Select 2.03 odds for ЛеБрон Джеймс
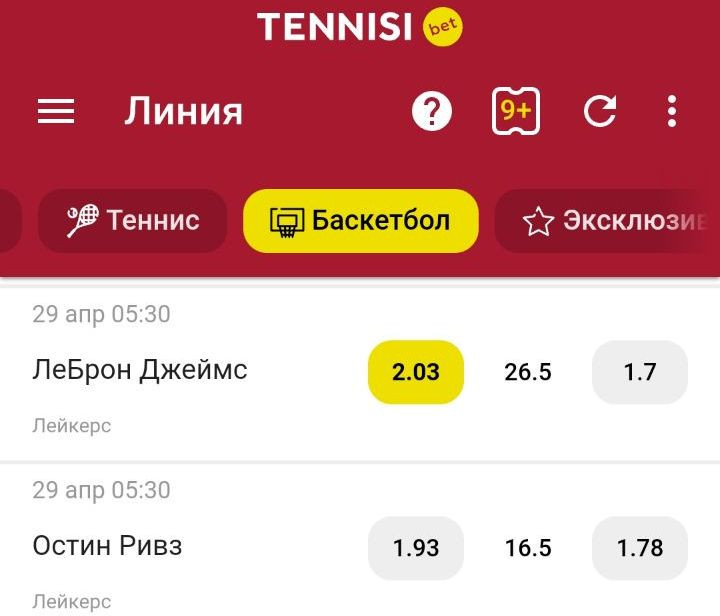 pyautogui.click(x=416, y=372)
